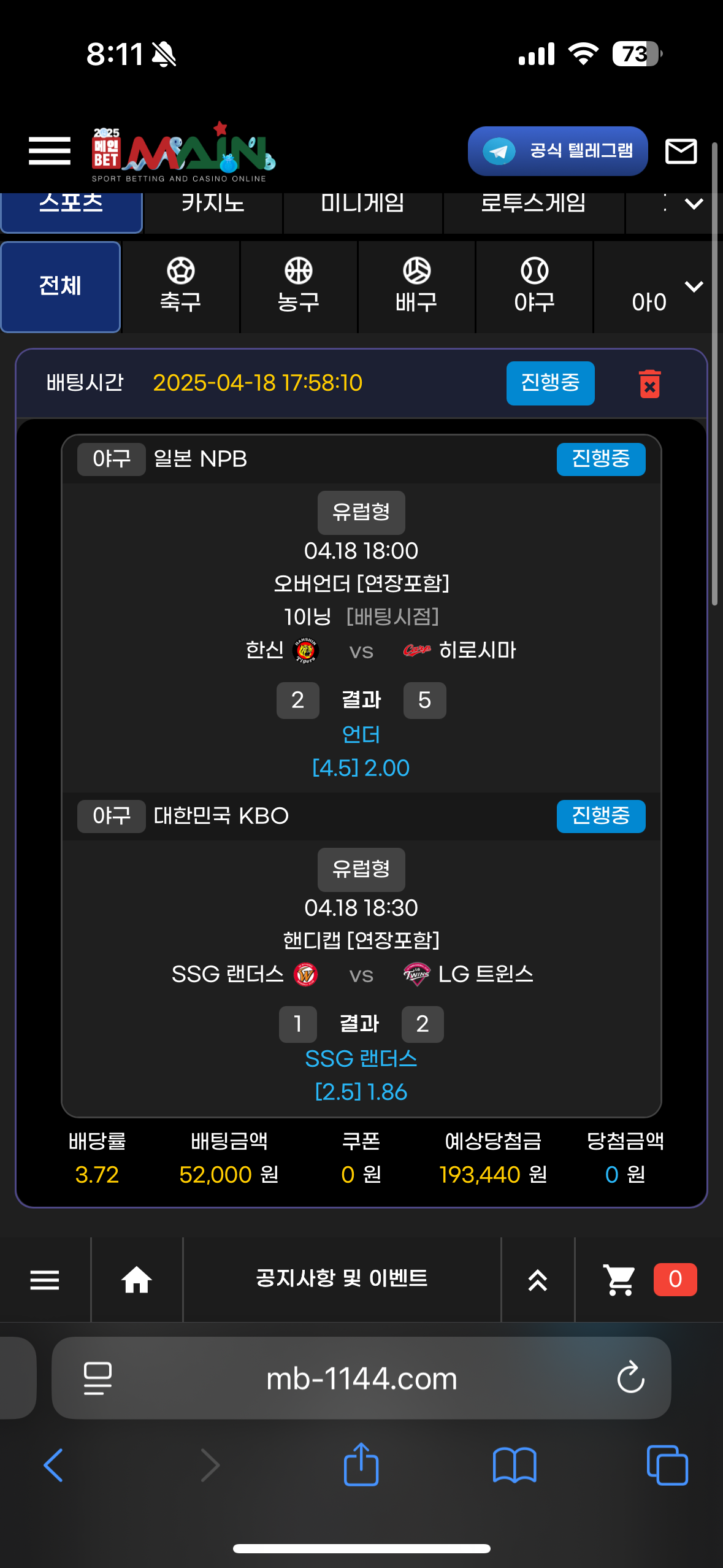Open the bottom bar menu icon
Viewport: 723px width, 1568px height.
pos(45,1280)
